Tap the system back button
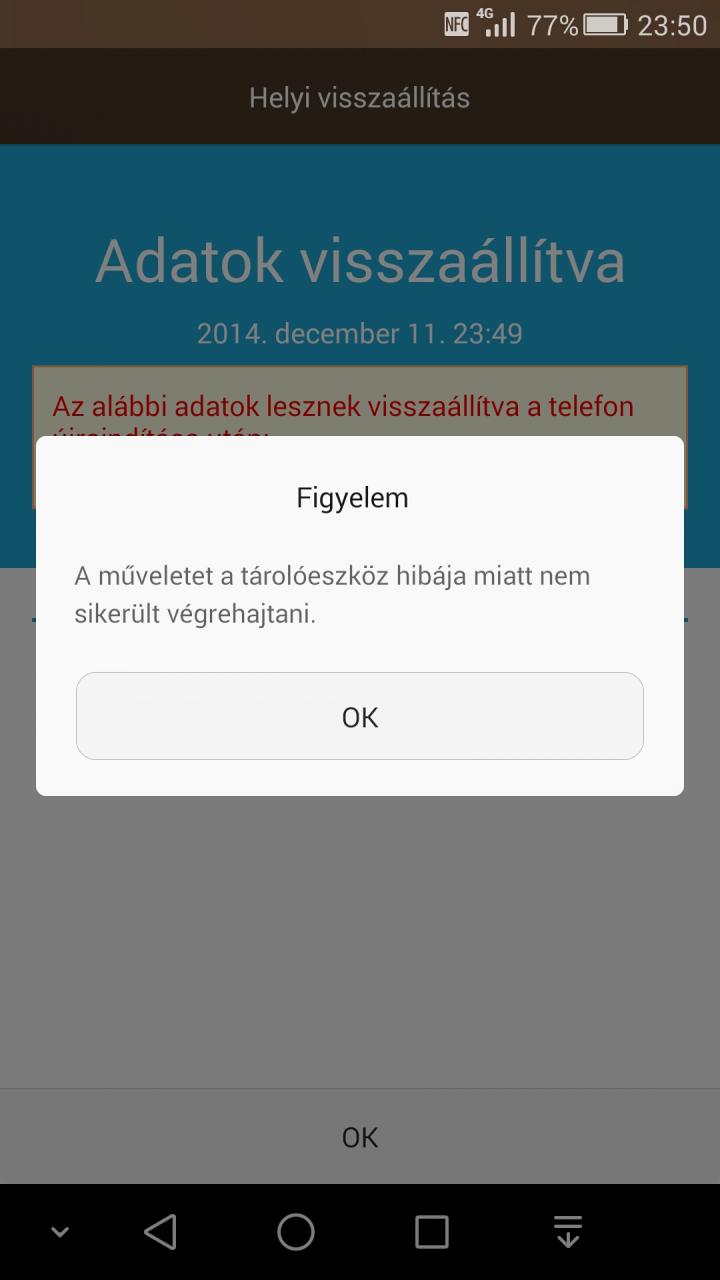The image size is (720, 1280). click(x=160, y=1231)
